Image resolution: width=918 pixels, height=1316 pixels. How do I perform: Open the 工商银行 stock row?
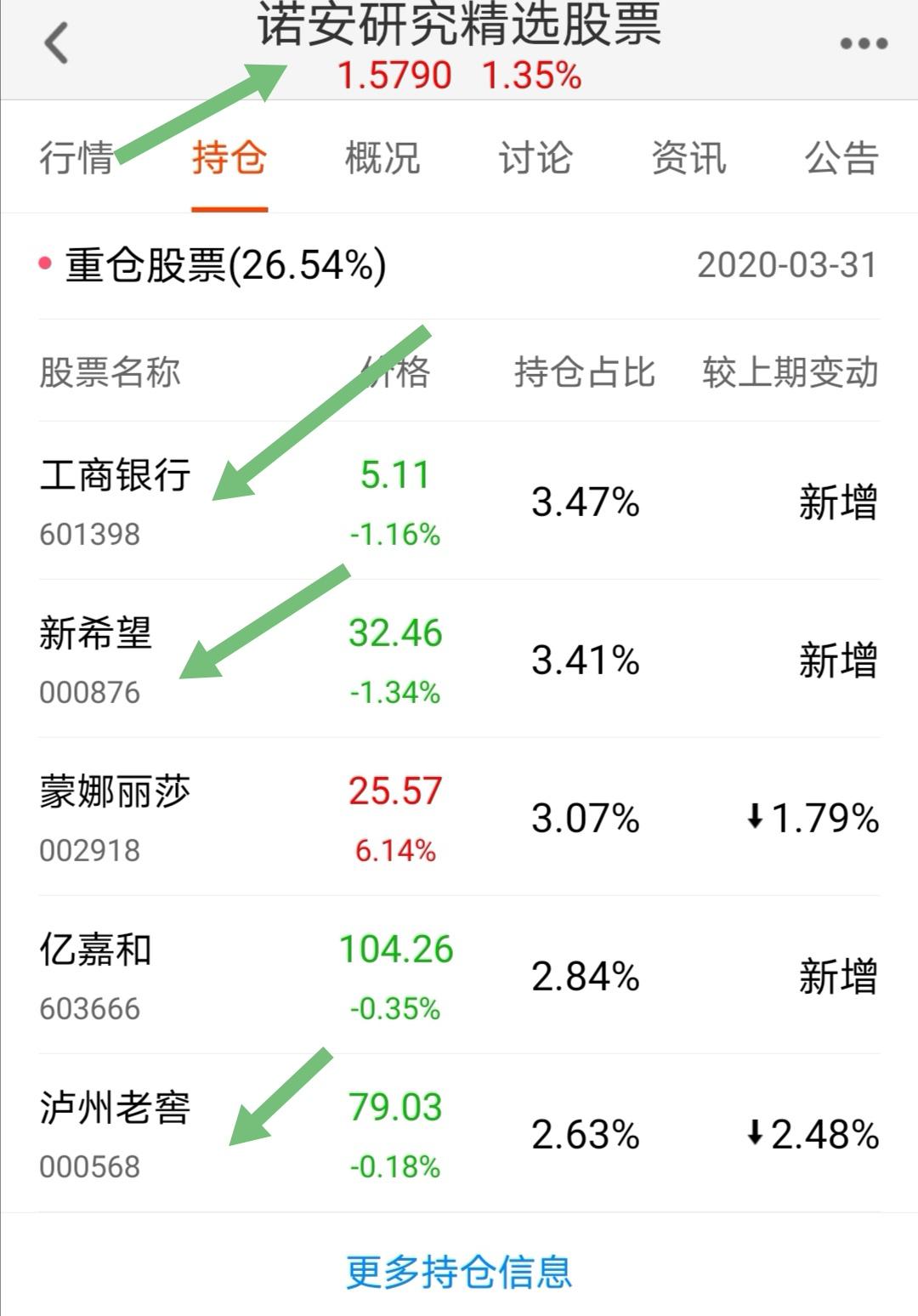pyautogui.click(x=459, y=501)
